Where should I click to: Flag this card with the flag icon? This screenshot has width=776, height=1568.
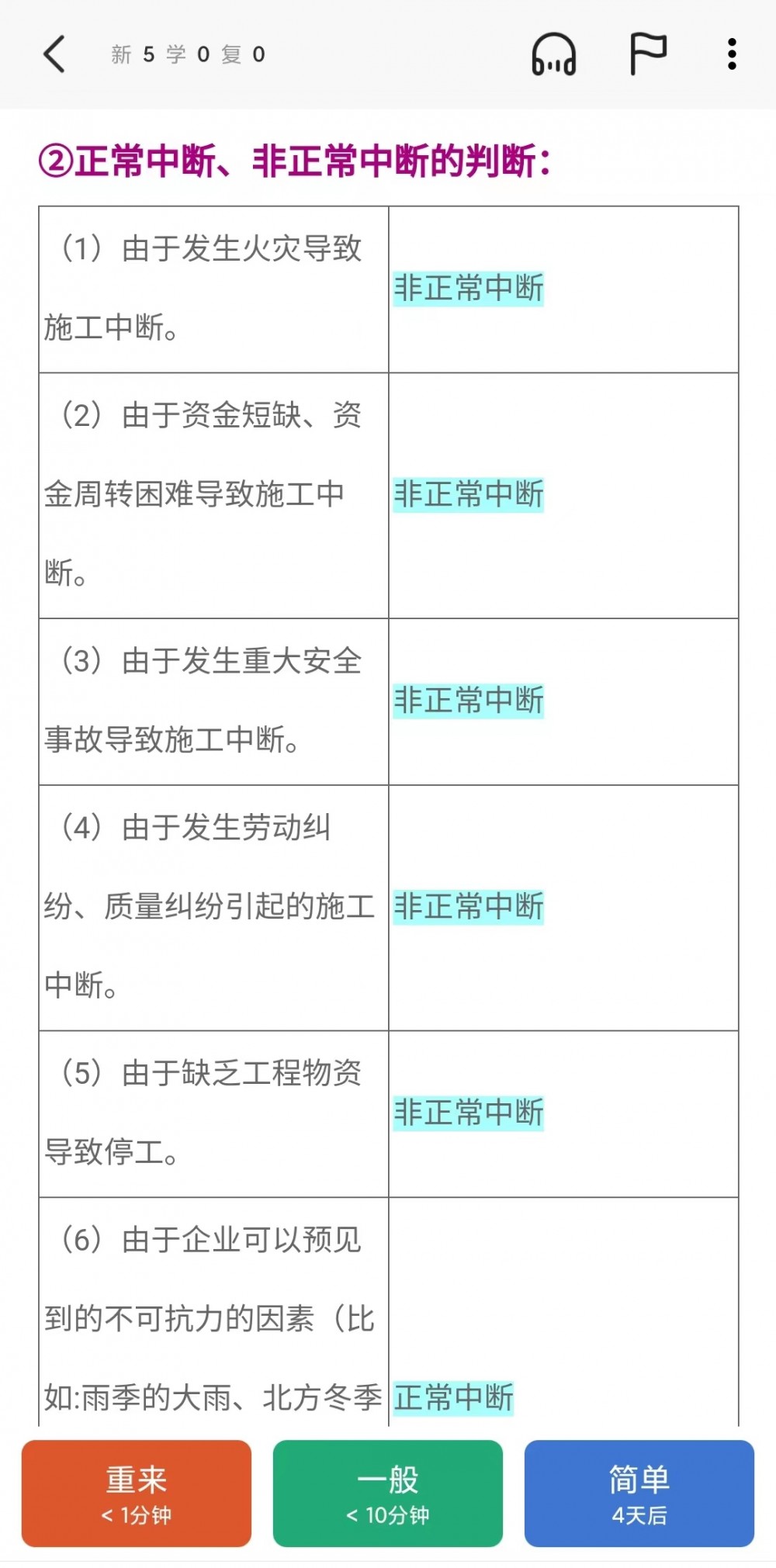(646, 54)
